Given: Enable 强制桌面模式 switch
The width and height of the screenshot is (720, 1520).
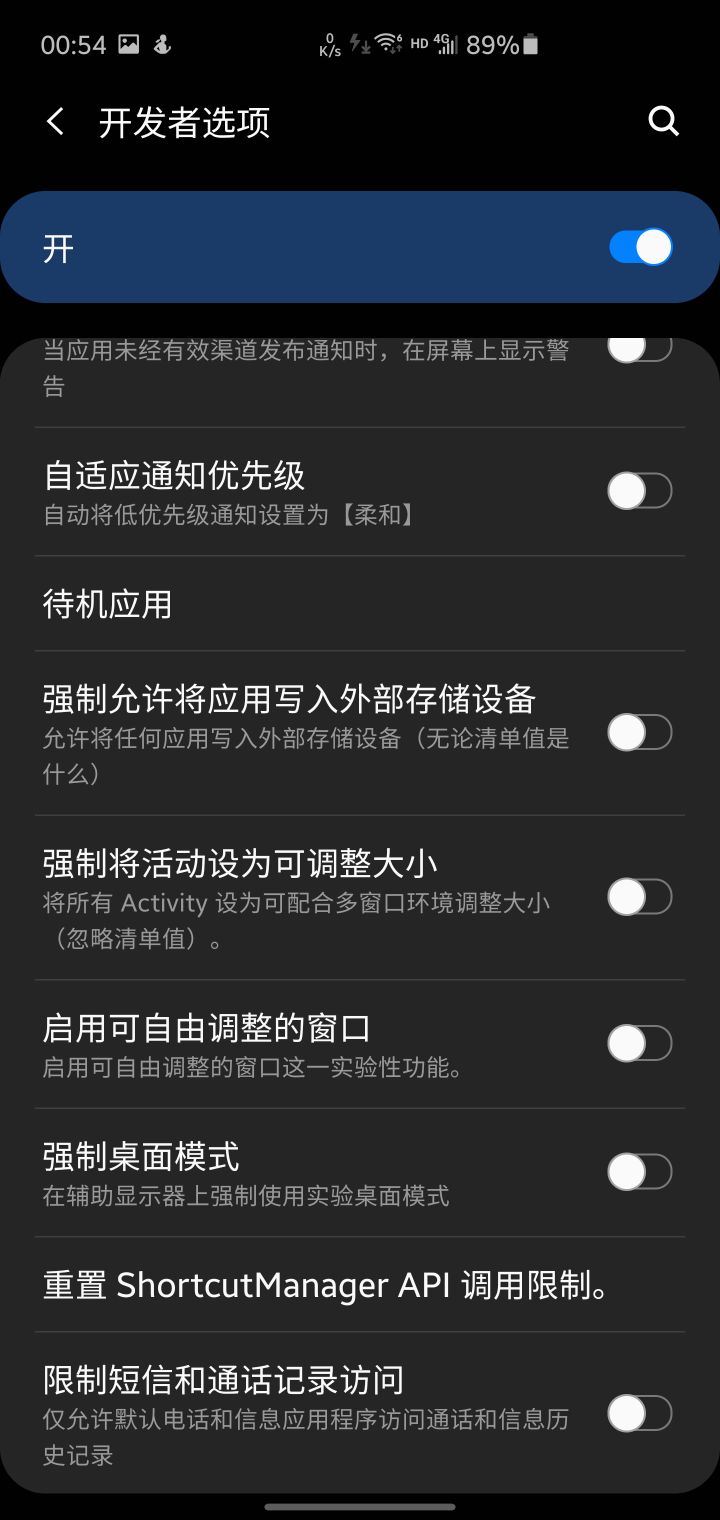Looking at the screenshot, I should (x=640, y=1172).
